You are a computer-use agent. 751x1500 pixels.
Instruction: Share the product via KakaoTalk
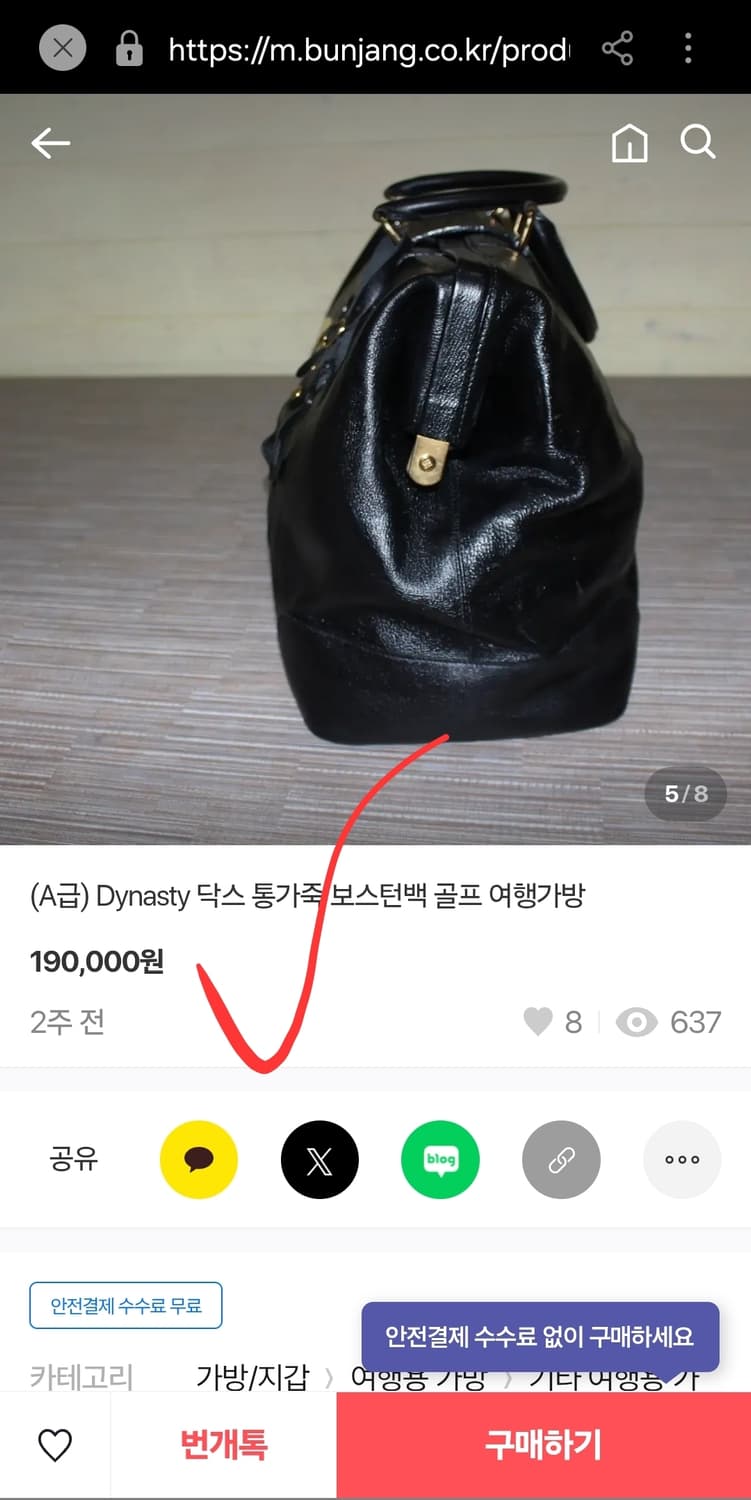tap(198, 1159)
